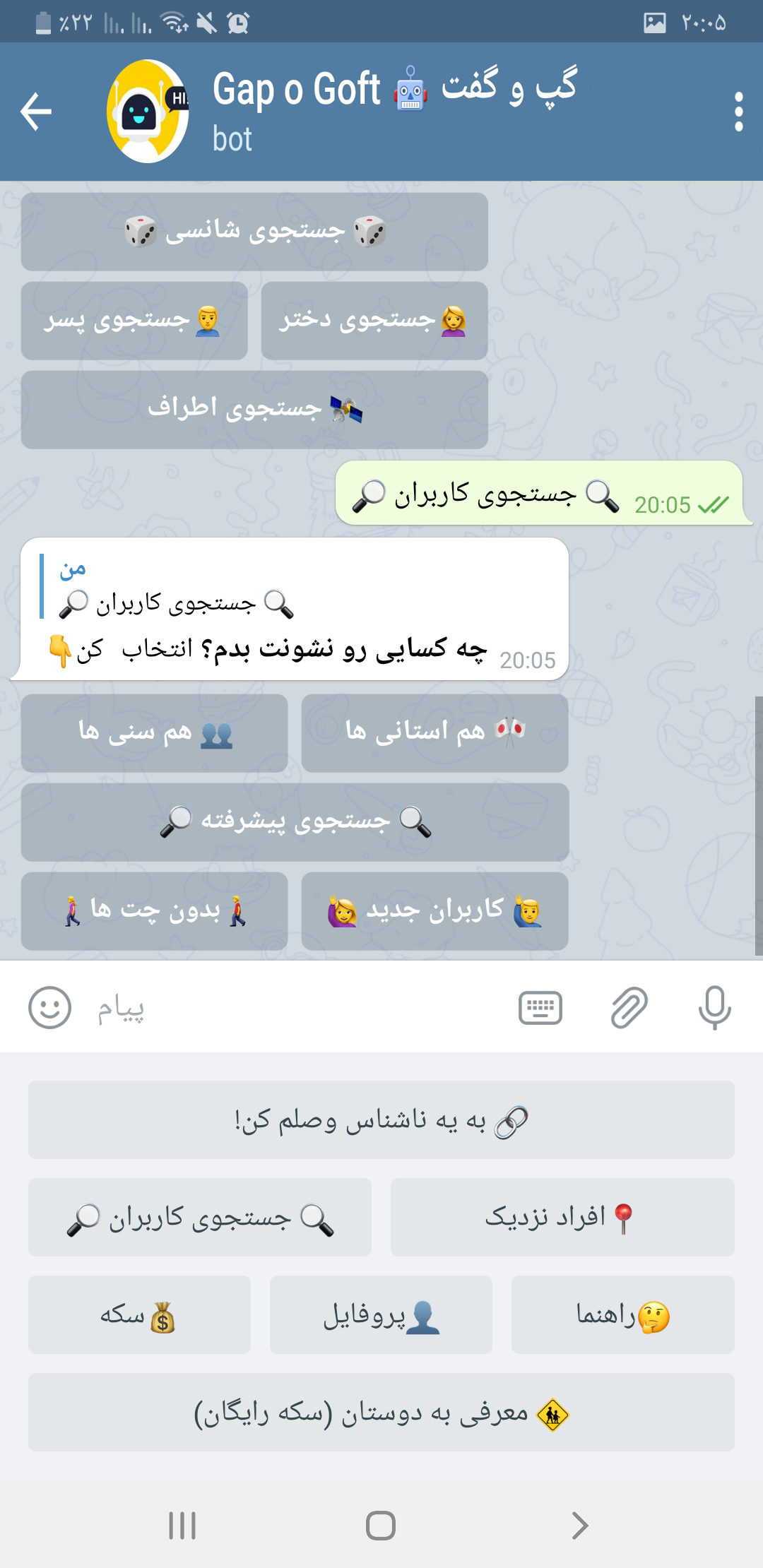This screenshot has height=1568, width=763.
Task: Record a voice message
Action: 714,1007
